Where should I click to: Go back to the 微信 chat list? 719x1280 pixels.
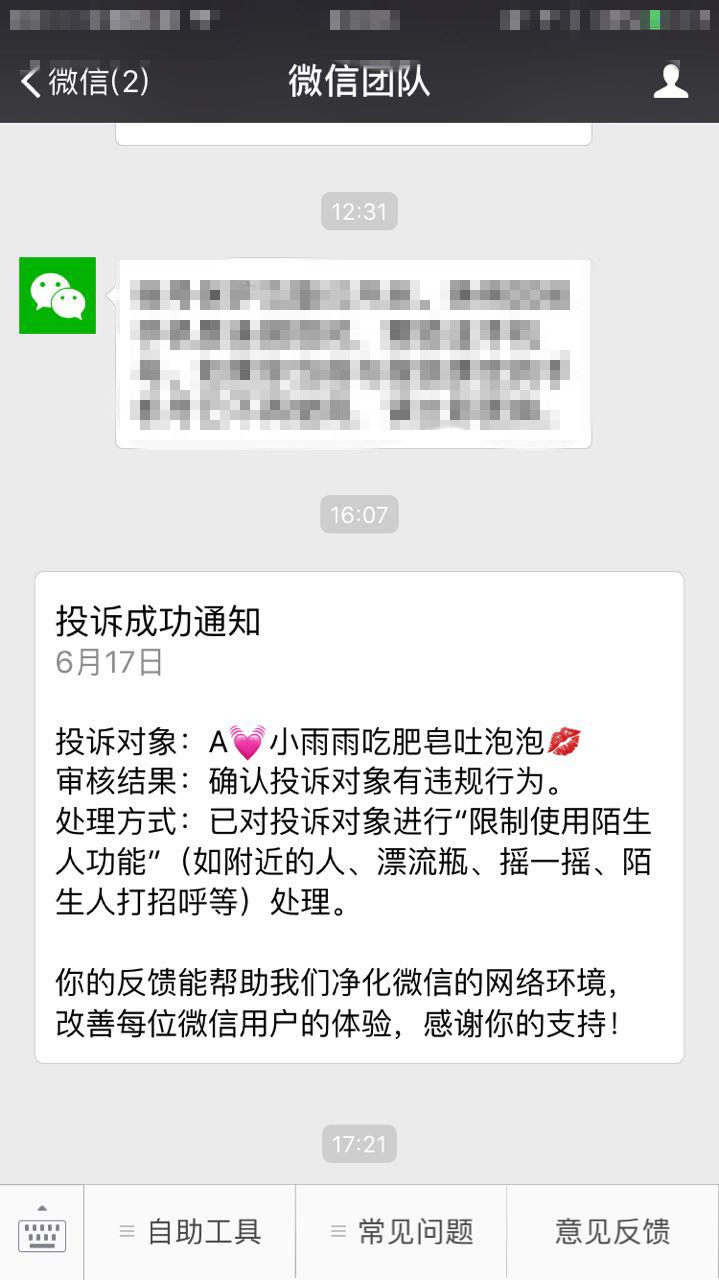pyautogui.click(x=83, y=82)
